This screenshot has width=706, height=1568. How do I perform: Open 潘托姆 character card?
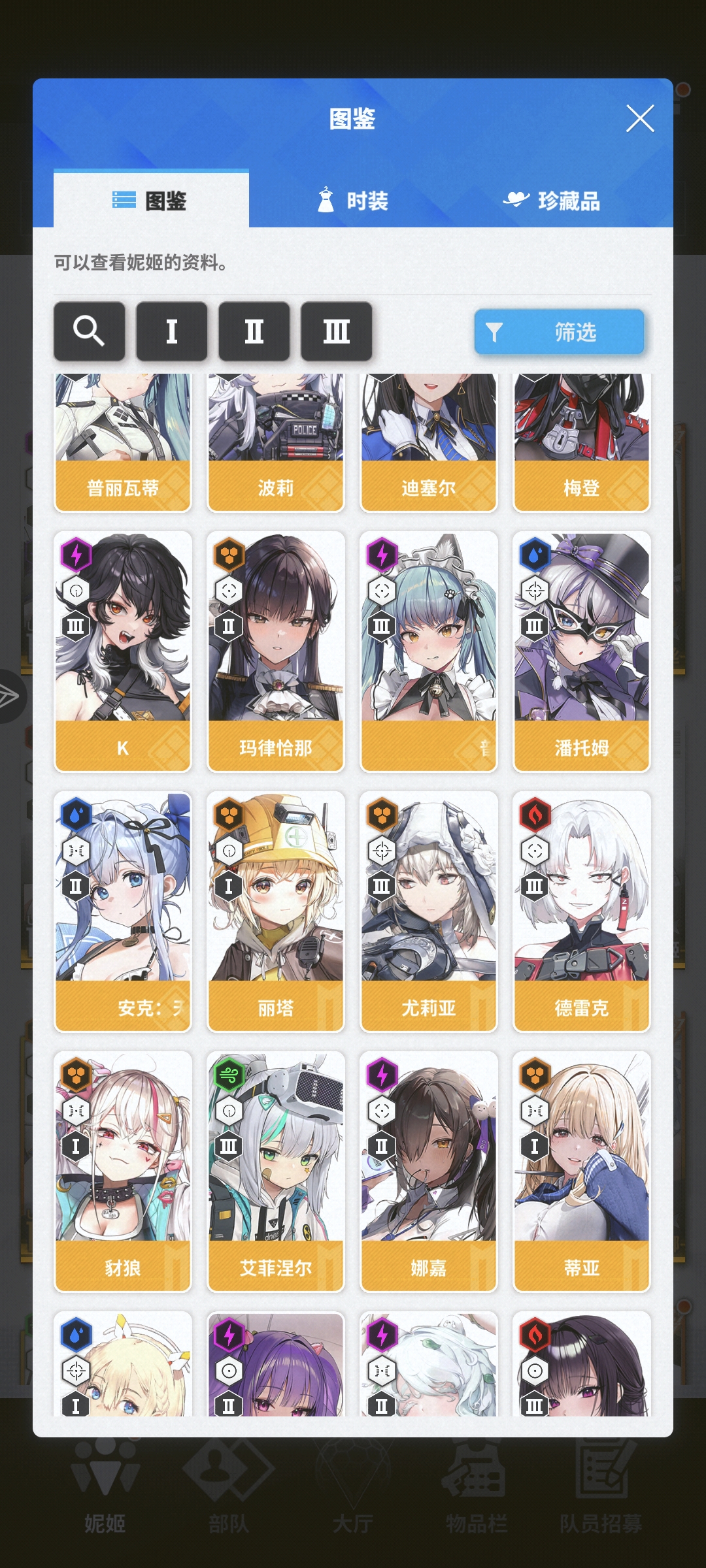pos(582,651)
